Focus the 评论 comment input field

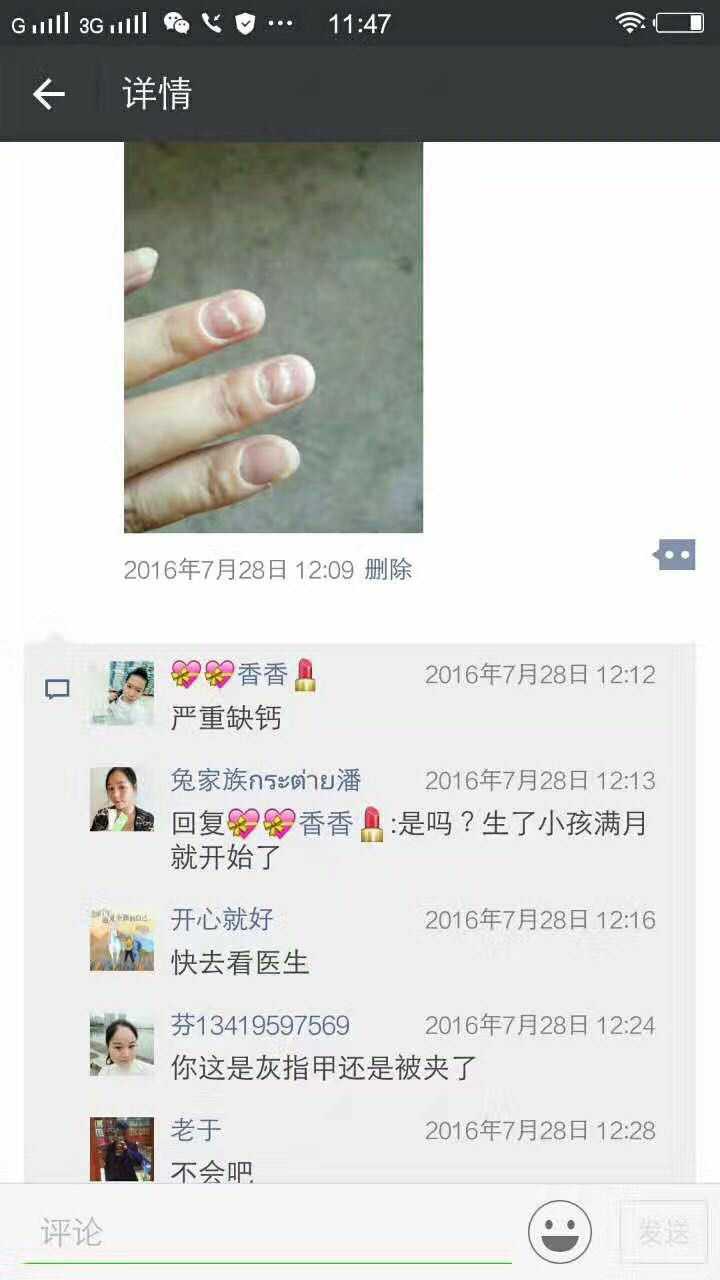point(268,1233)
